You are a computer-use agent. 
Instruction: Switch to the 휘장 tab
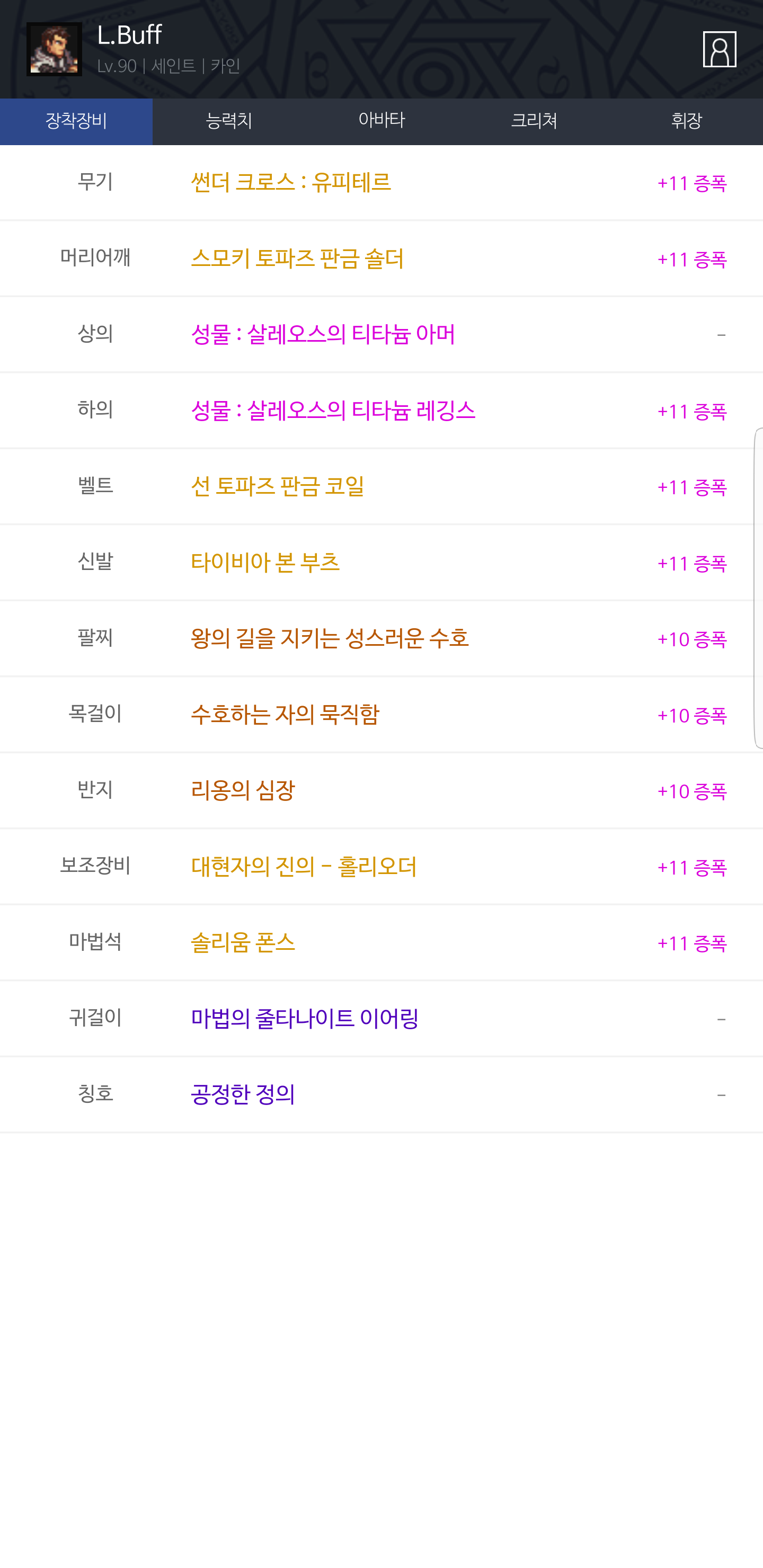pos(686,121)
